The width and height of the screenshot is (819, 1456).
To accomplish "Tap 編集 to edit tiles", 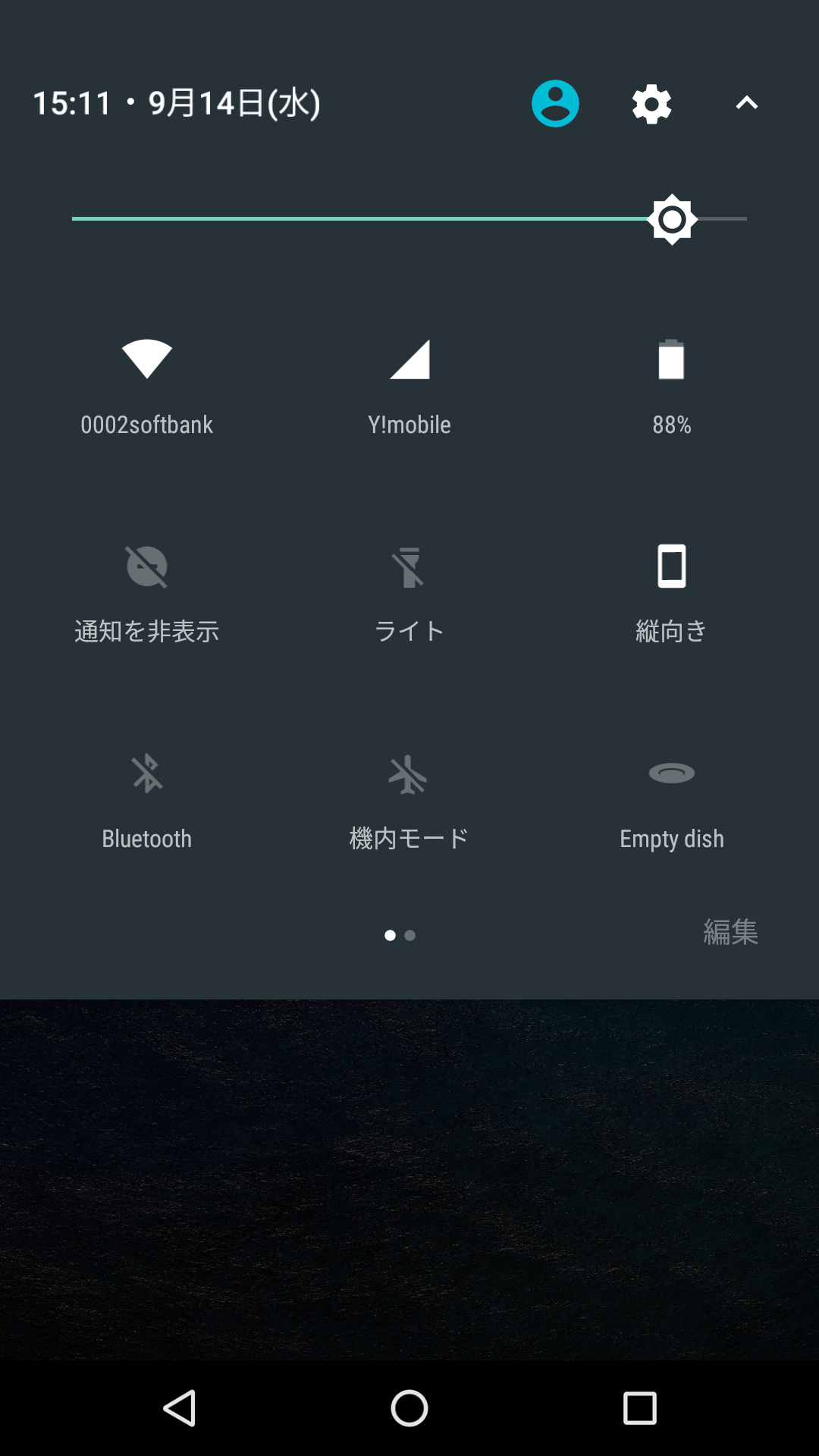I will (730, 932).
